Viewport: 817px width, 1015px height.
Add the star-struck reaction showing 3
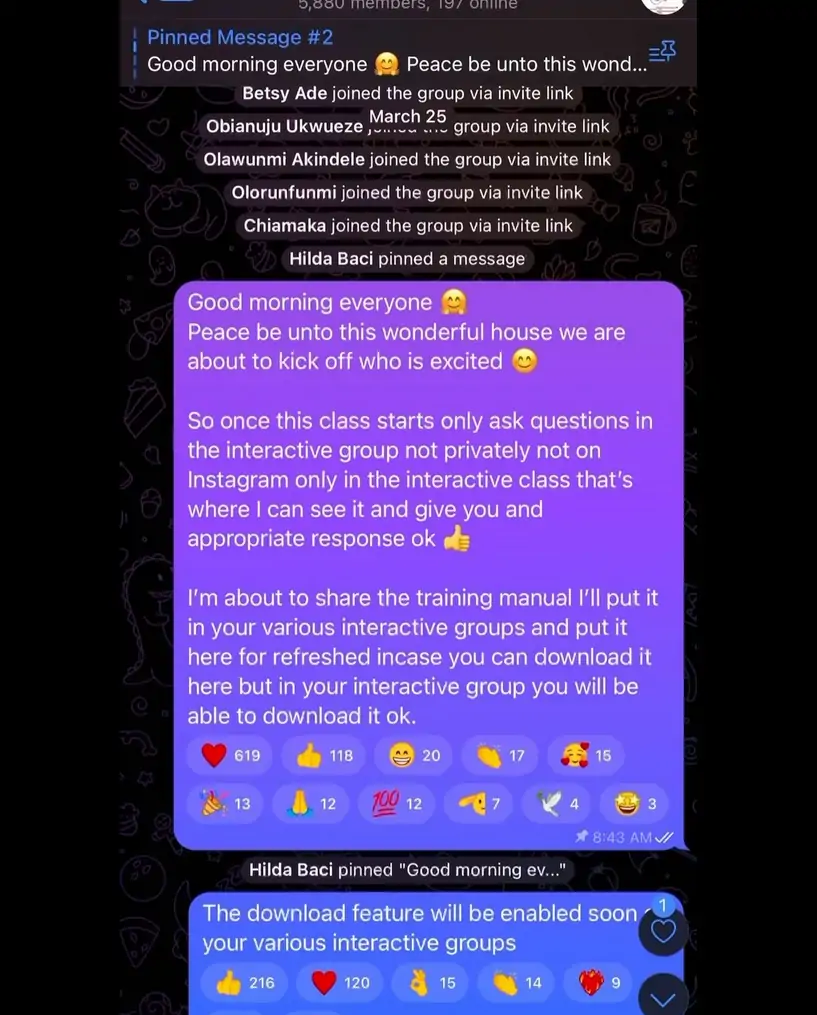point(637,803)
